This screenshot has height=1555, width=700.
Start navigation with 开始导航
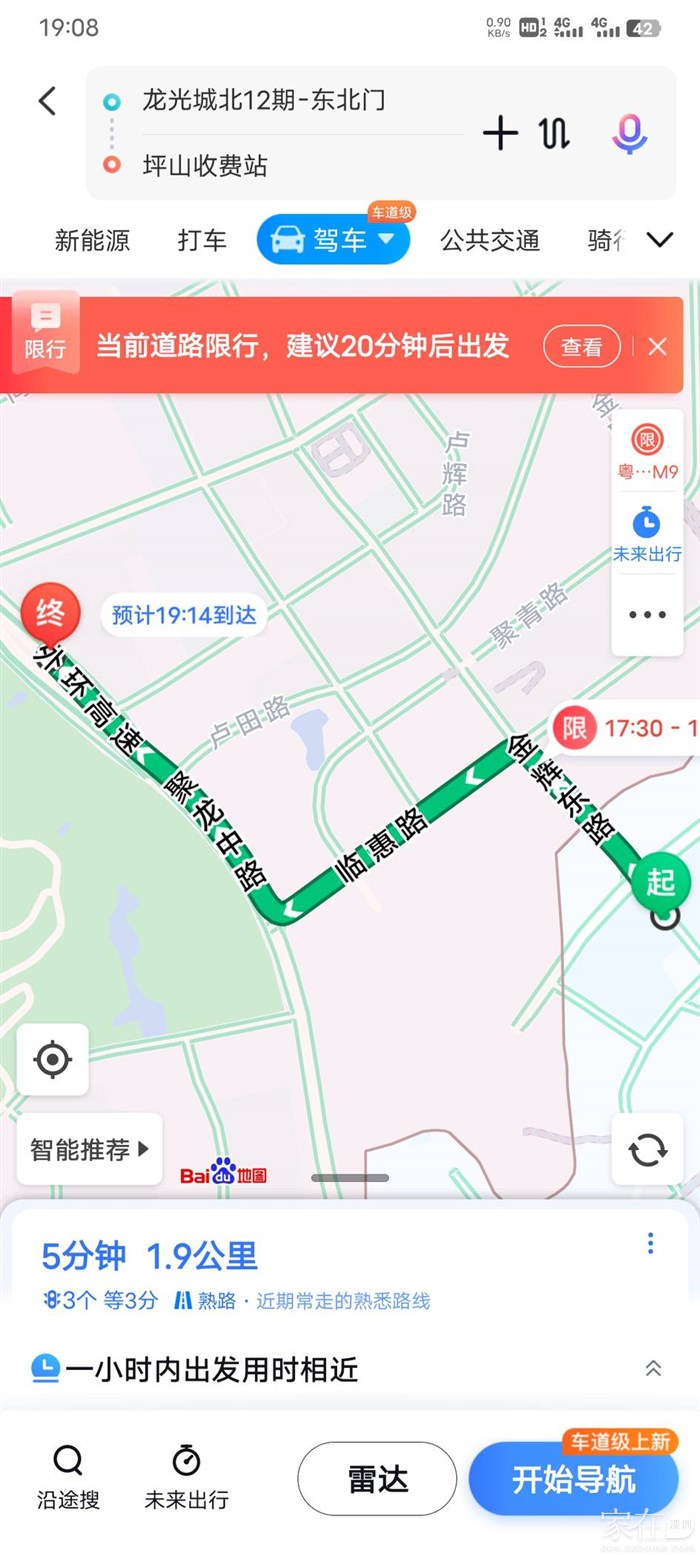(x=573, y=1479)
